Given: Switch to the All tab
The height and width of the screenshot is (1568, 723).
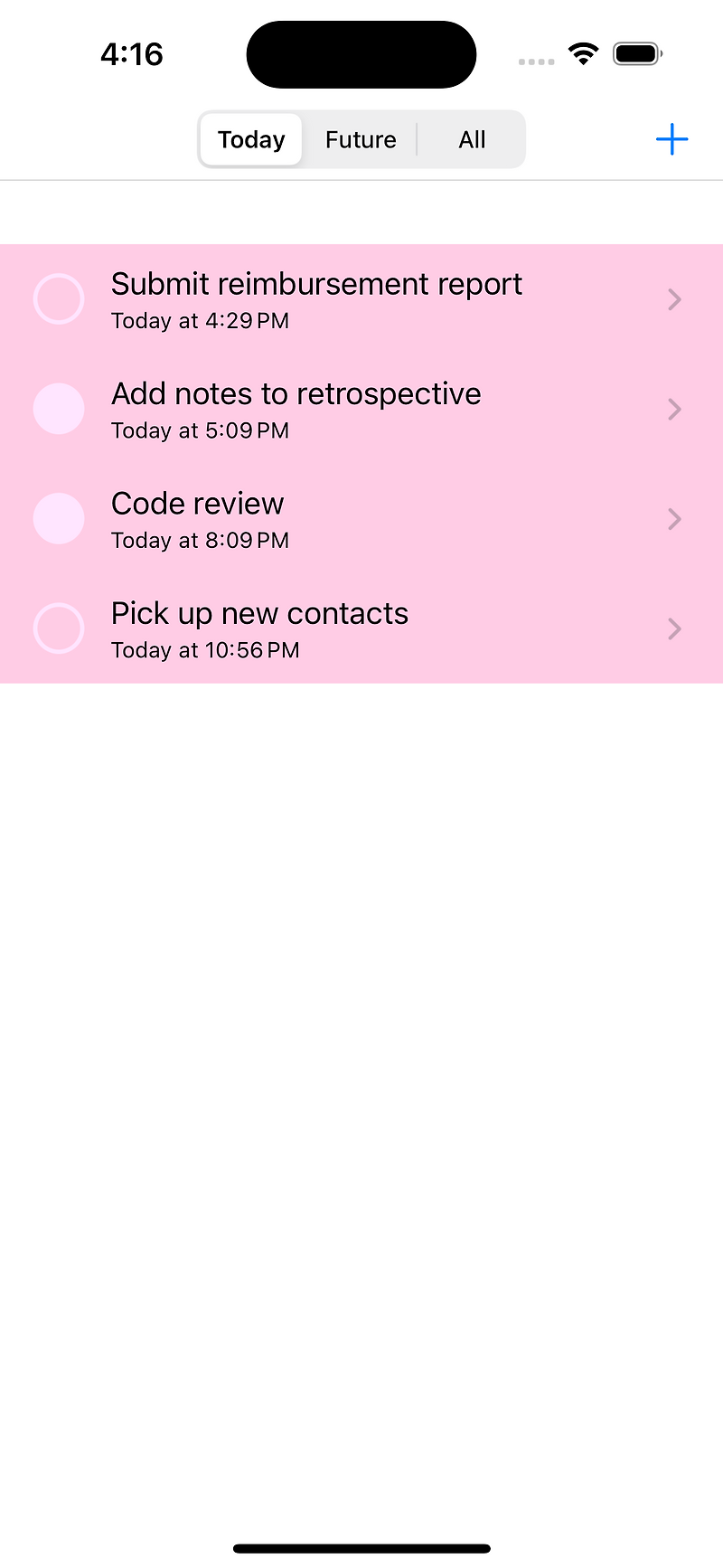Looking at the screenshot, I should 472,139.
